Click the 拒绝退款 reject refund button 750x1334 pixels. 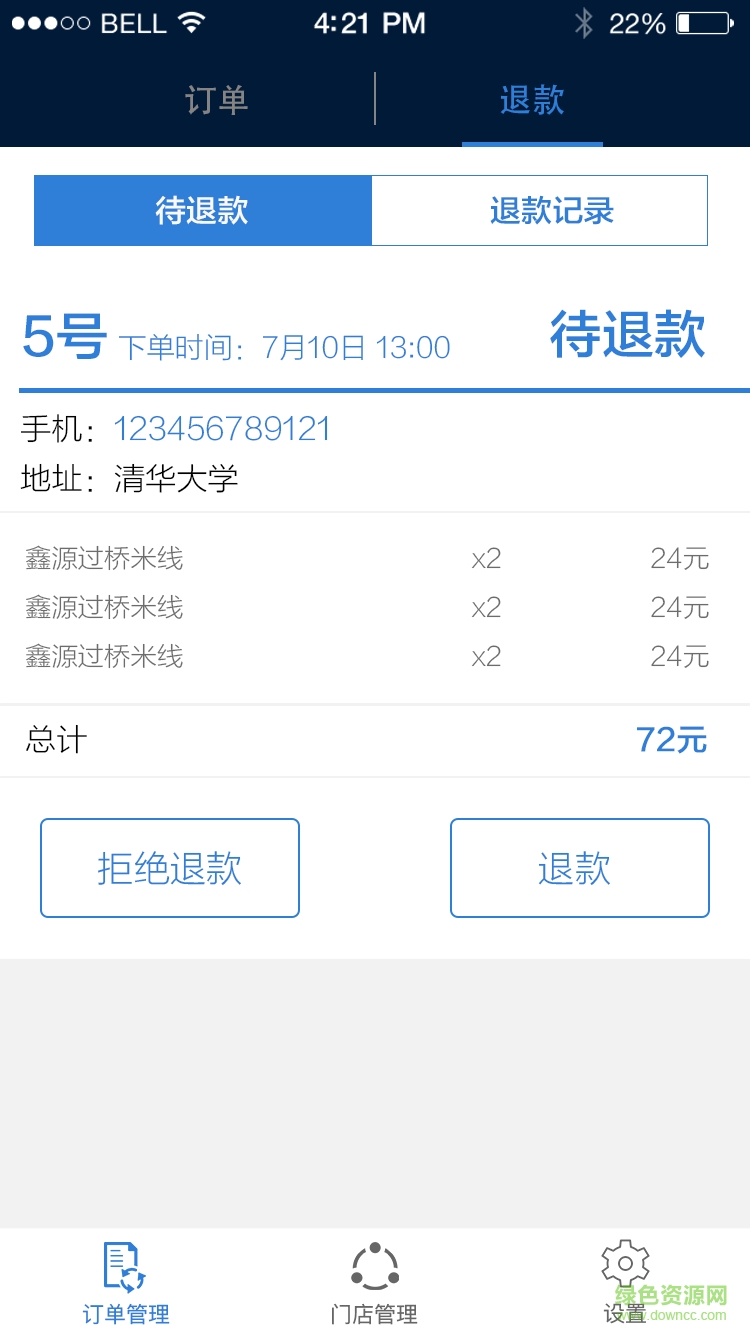pyautogui.click(x=169, y=867)
